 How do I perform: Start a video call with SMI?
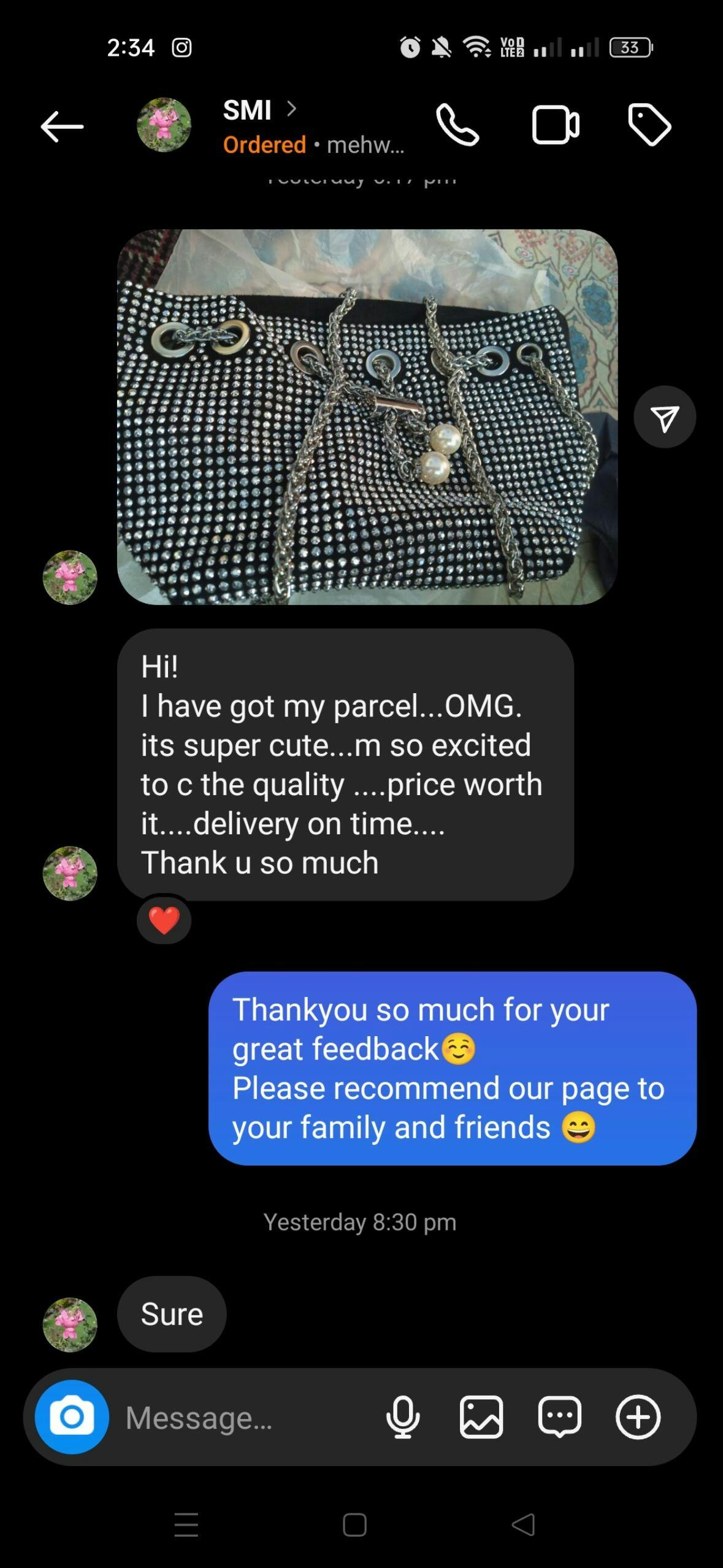[x=554, y=125]
